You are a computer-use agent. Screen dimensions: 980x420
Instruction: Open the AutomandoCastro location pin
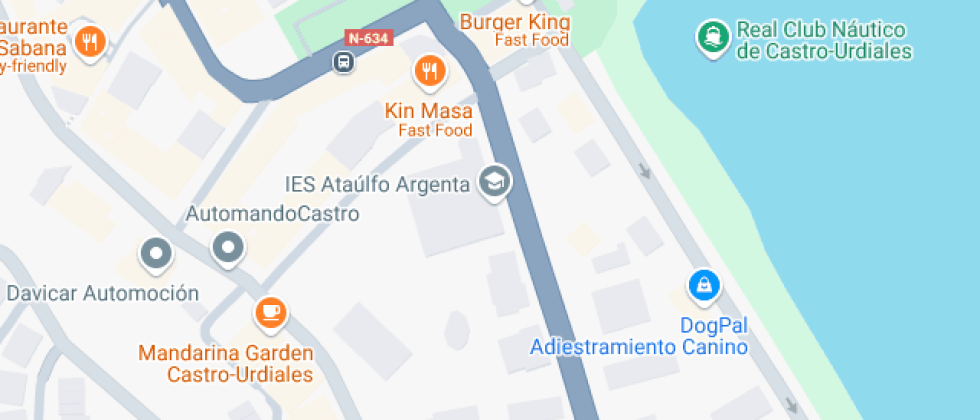pyautogui.click(x=228, y=249)
